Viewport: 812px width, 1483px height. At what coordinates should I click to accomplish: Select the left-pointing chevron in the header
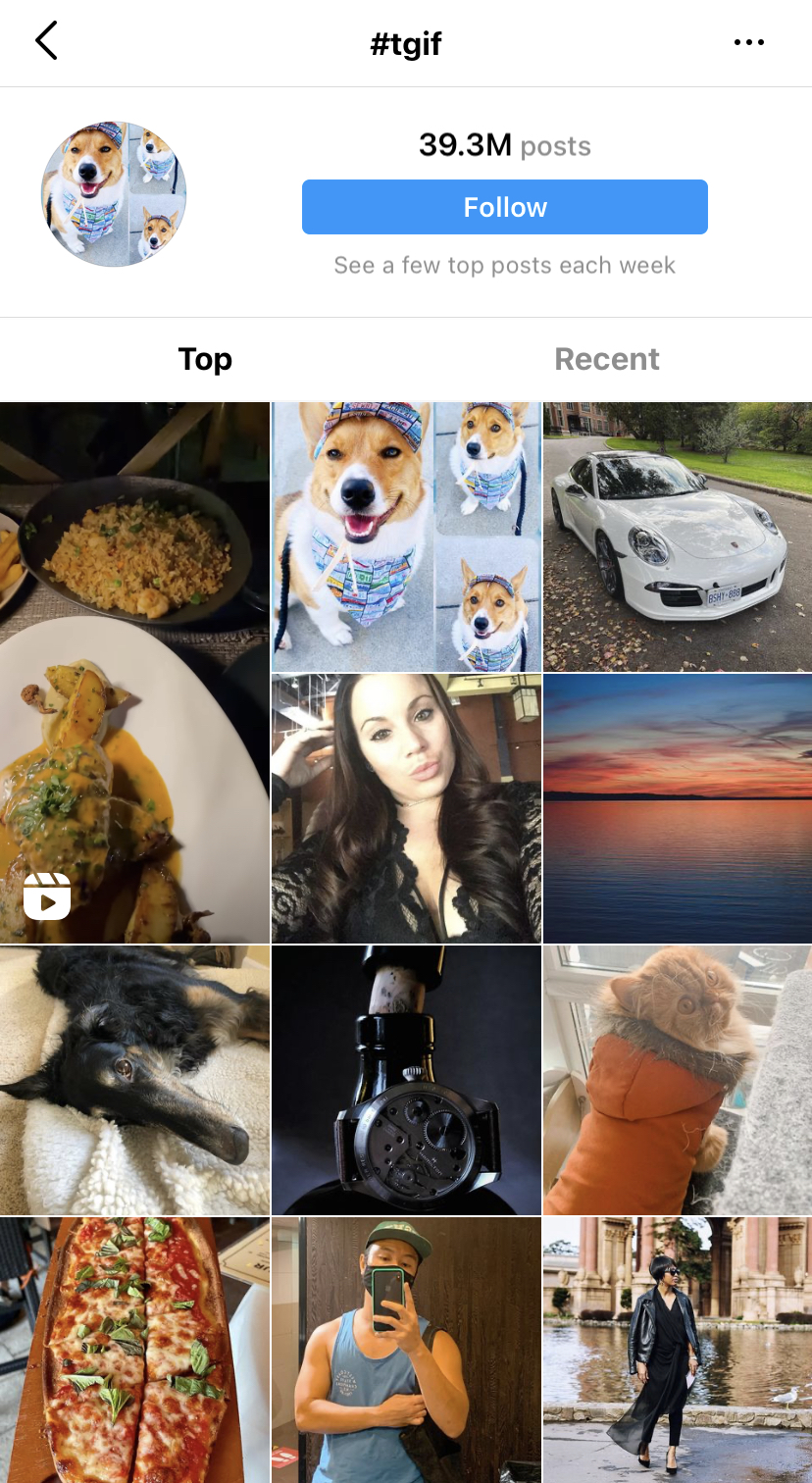[x=46, y=41]
